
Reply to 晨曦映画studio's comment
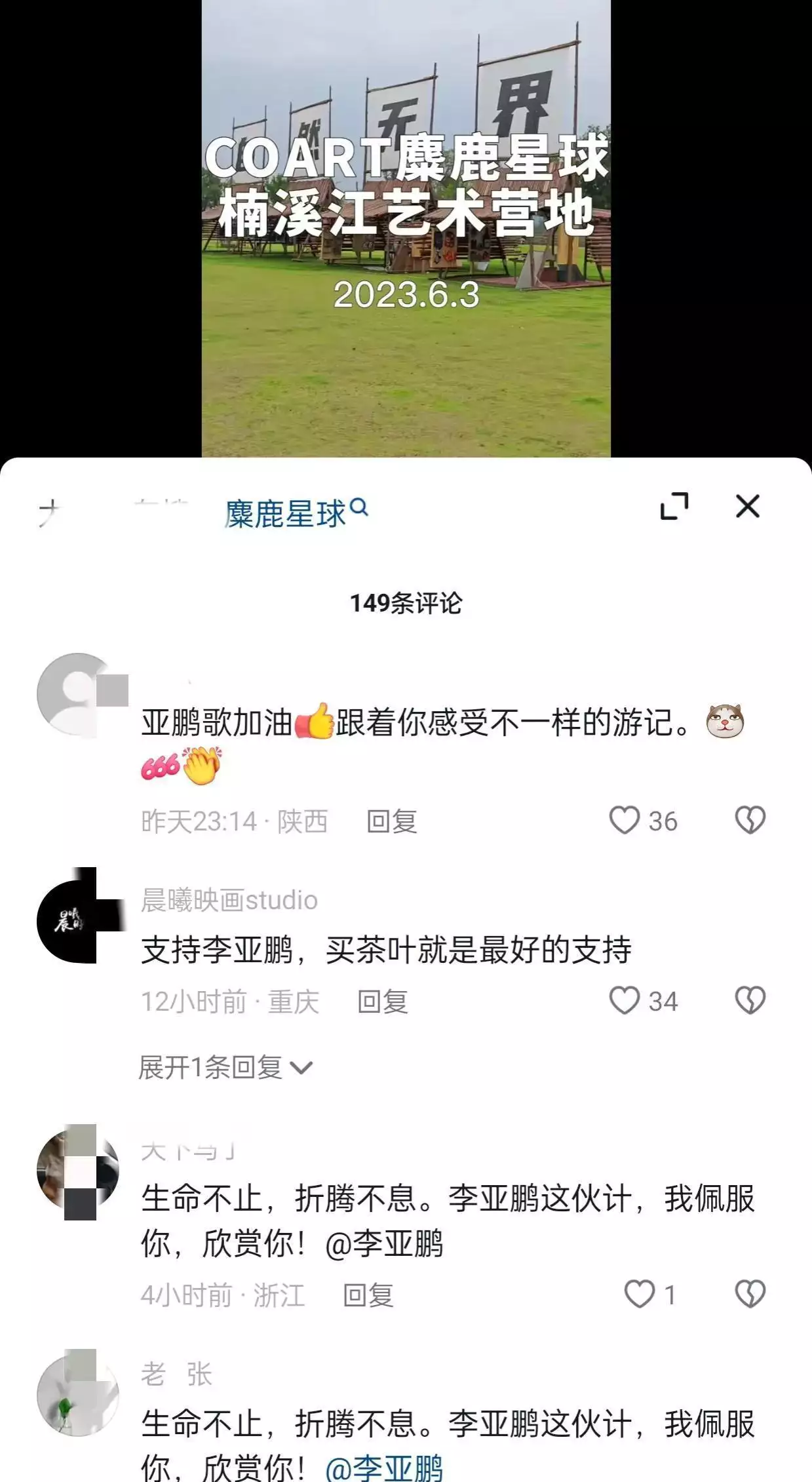382,1002
